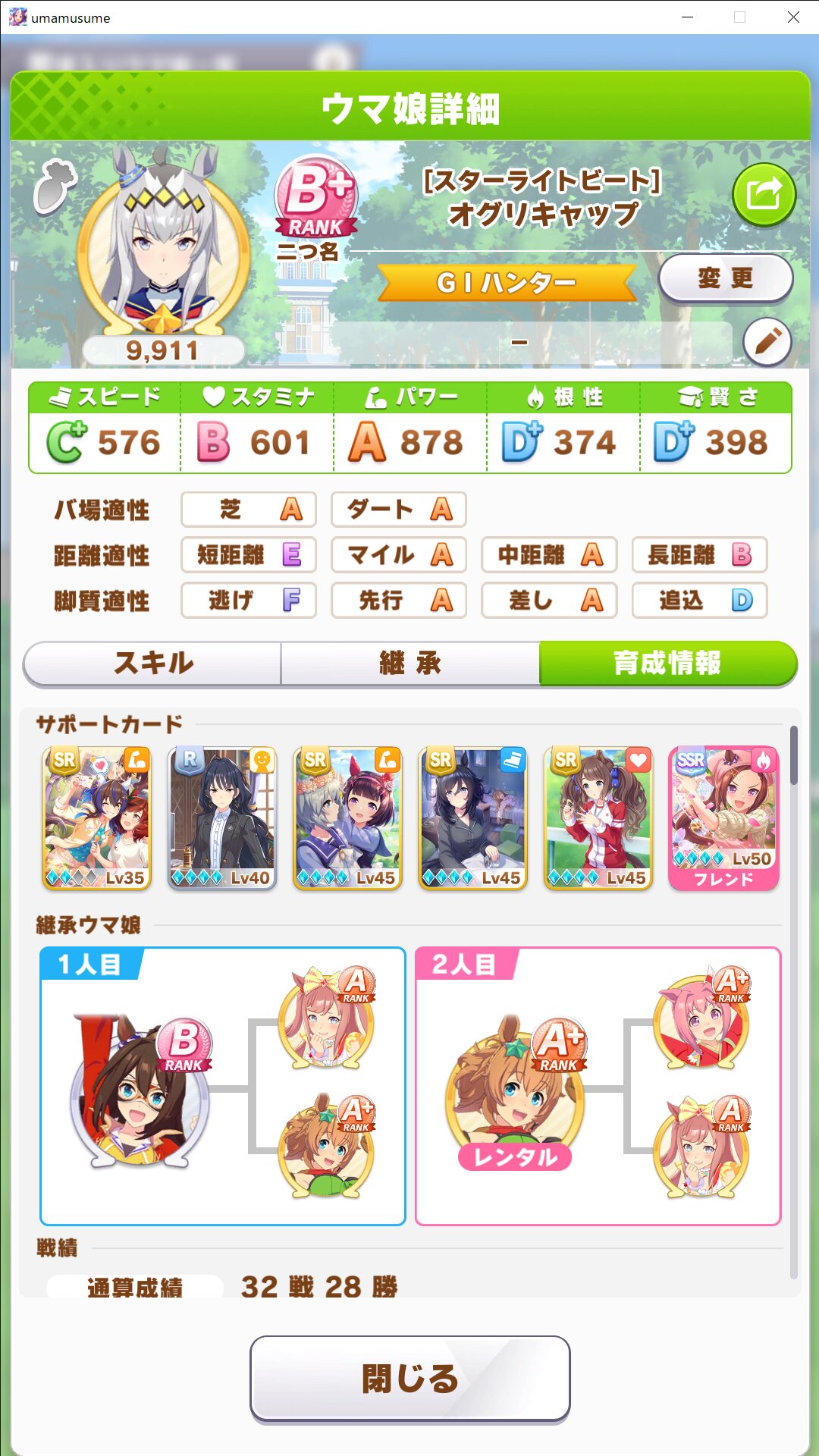
Task: Open the SR Lv45 stamina heart card
Action: [598, 818]
